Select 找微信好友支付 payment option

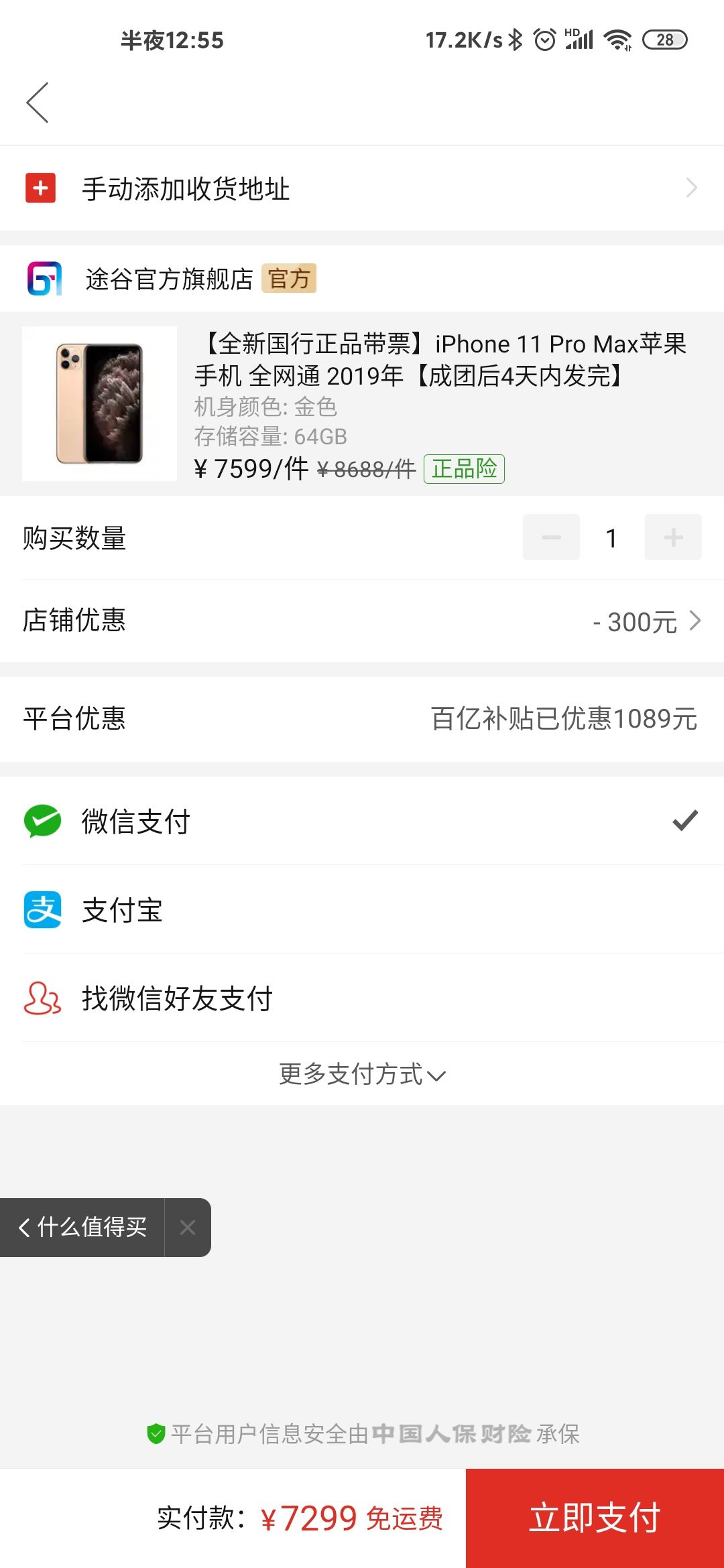pos(362,998)
